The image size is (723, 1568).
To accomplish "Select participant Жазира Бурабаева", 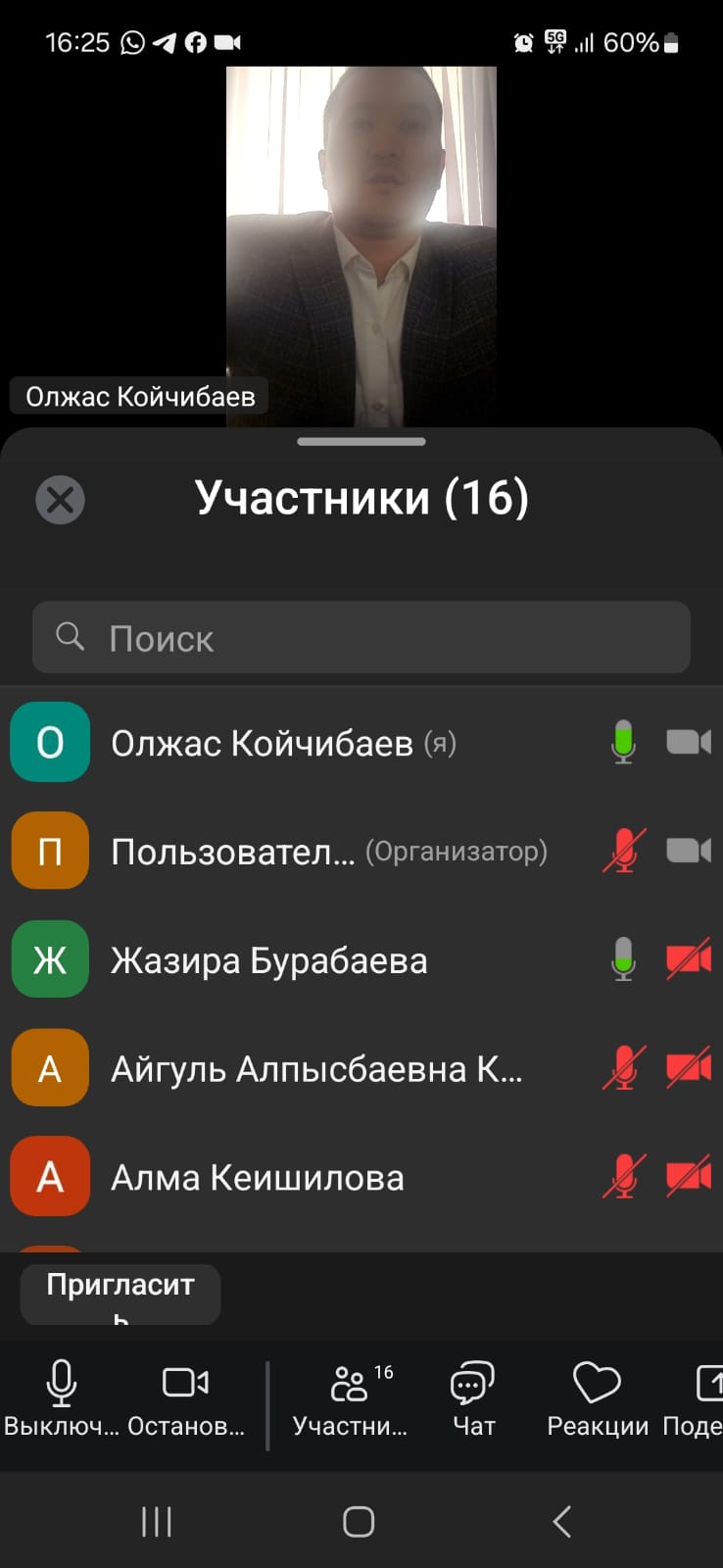I will click(x=269, y=960).
